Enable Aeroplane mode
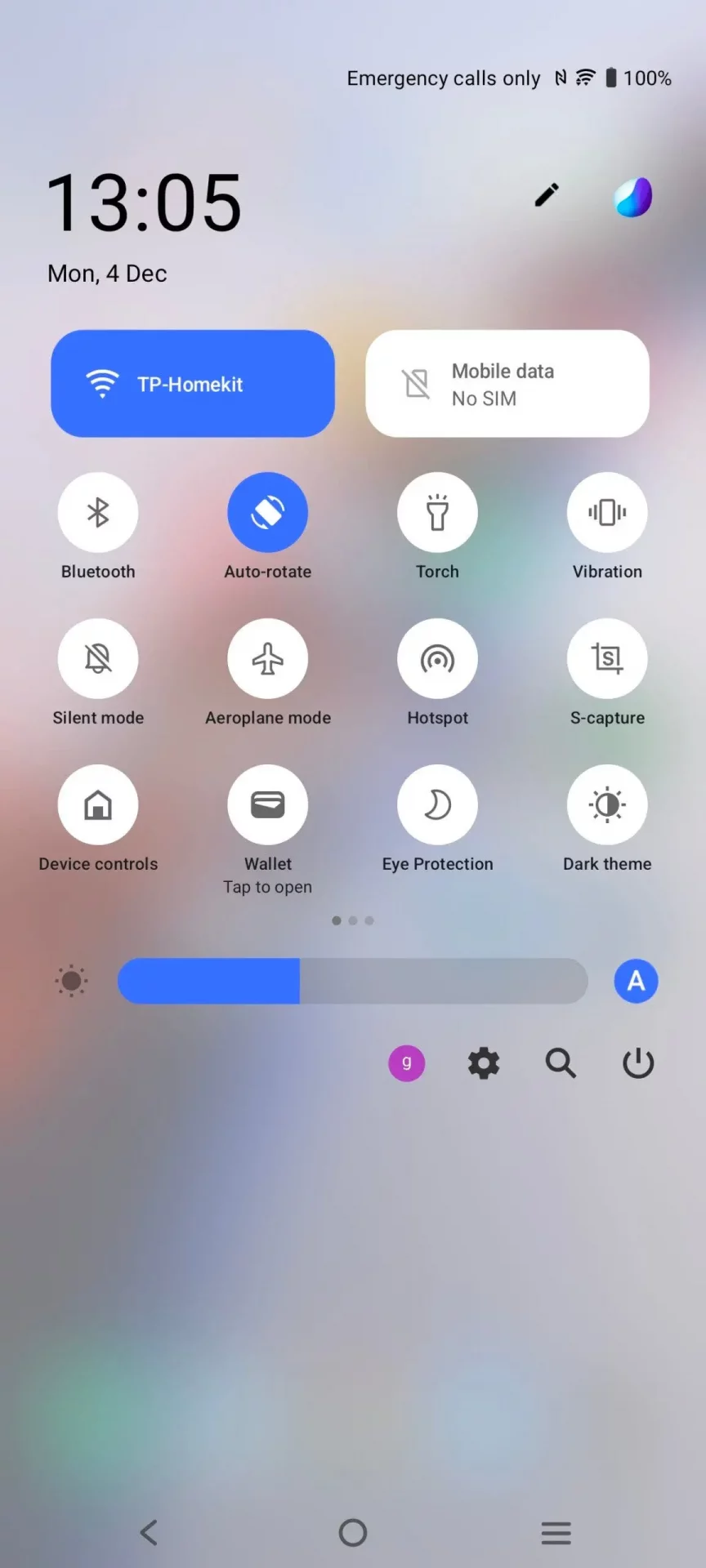Screen dimensions: 706x1568 click(x=268, y=659)
